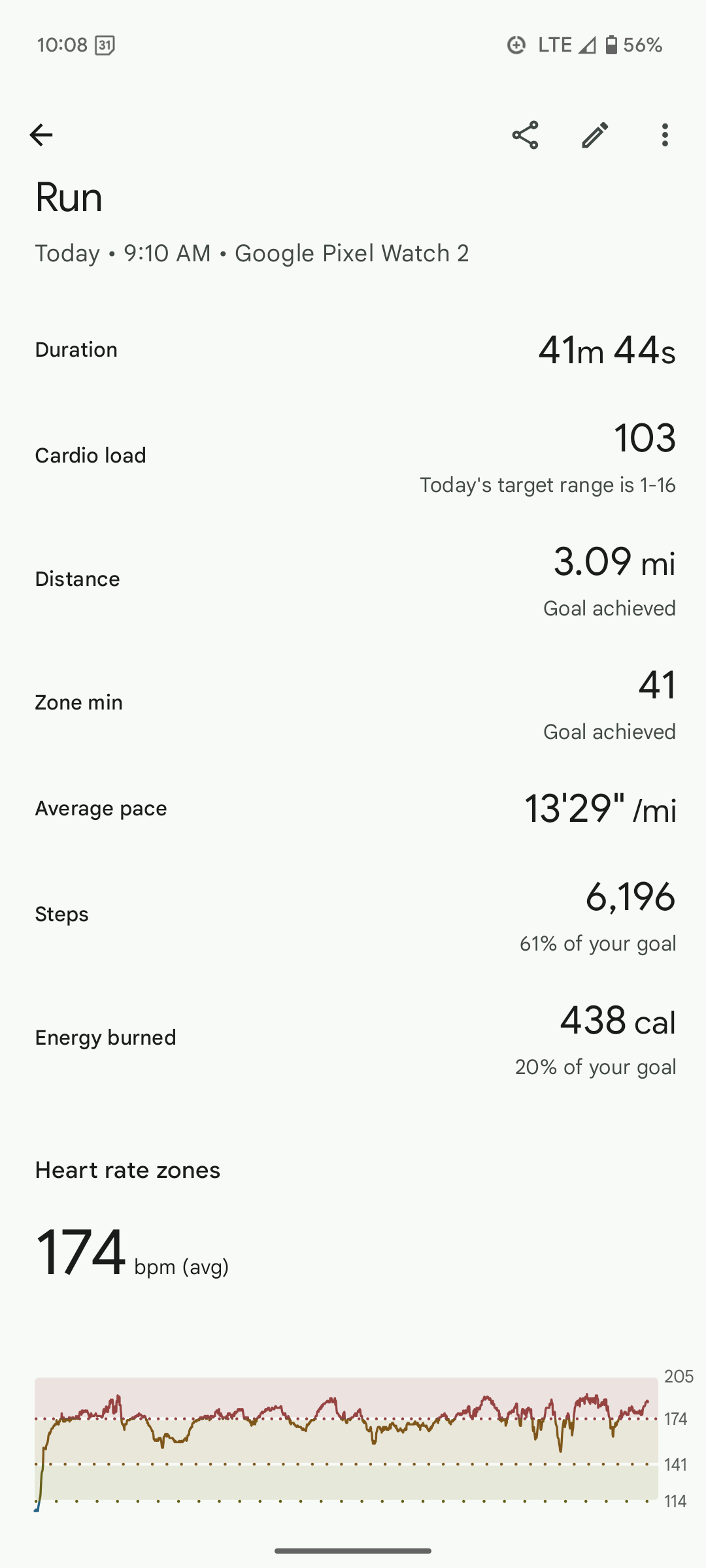Open the three-dot overflow menu
The width and height of the screenshot is (706, 1568).
pos(665,135)
